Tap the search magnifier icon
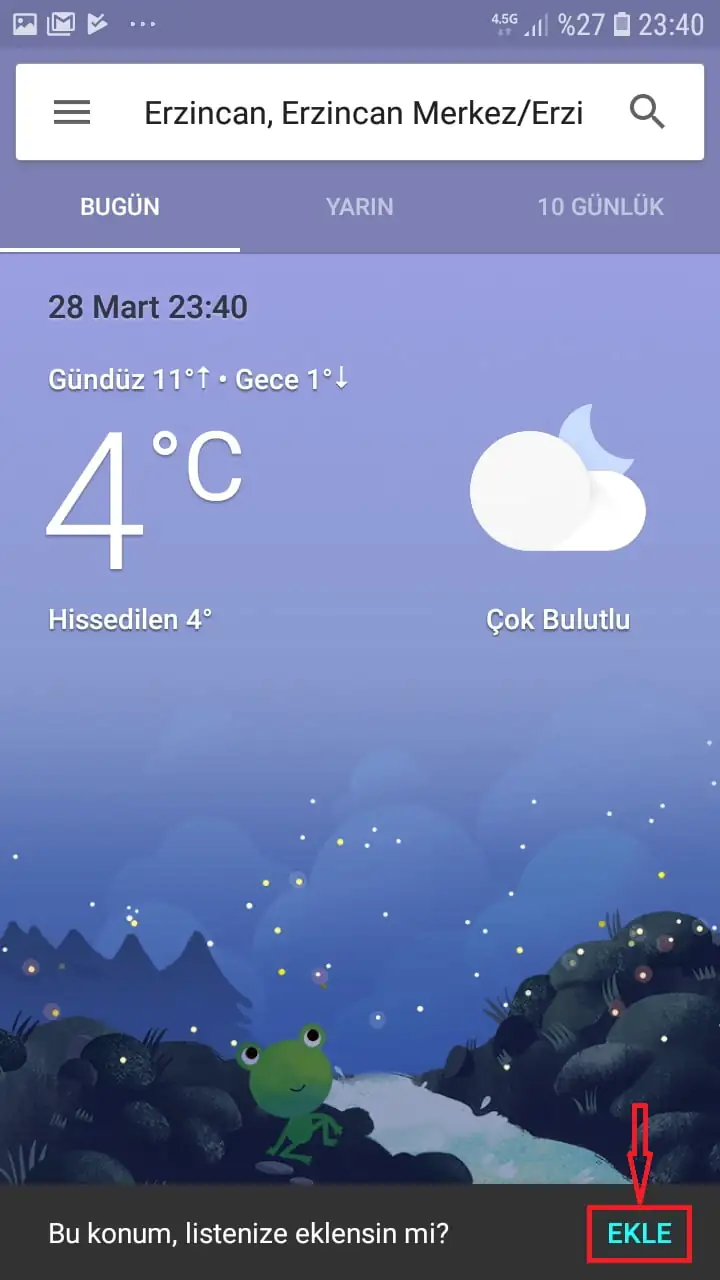 click(647, 111)
